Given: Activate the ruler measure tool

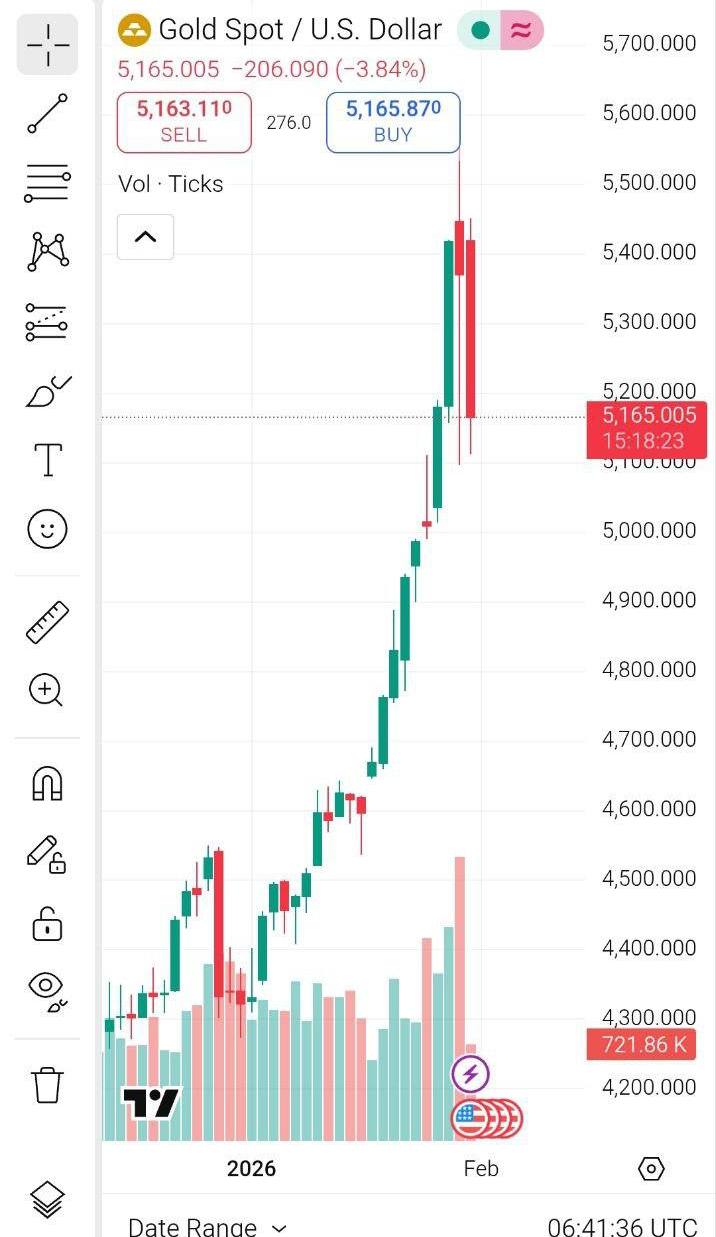Looking at the screenshot, I should 47,621.
